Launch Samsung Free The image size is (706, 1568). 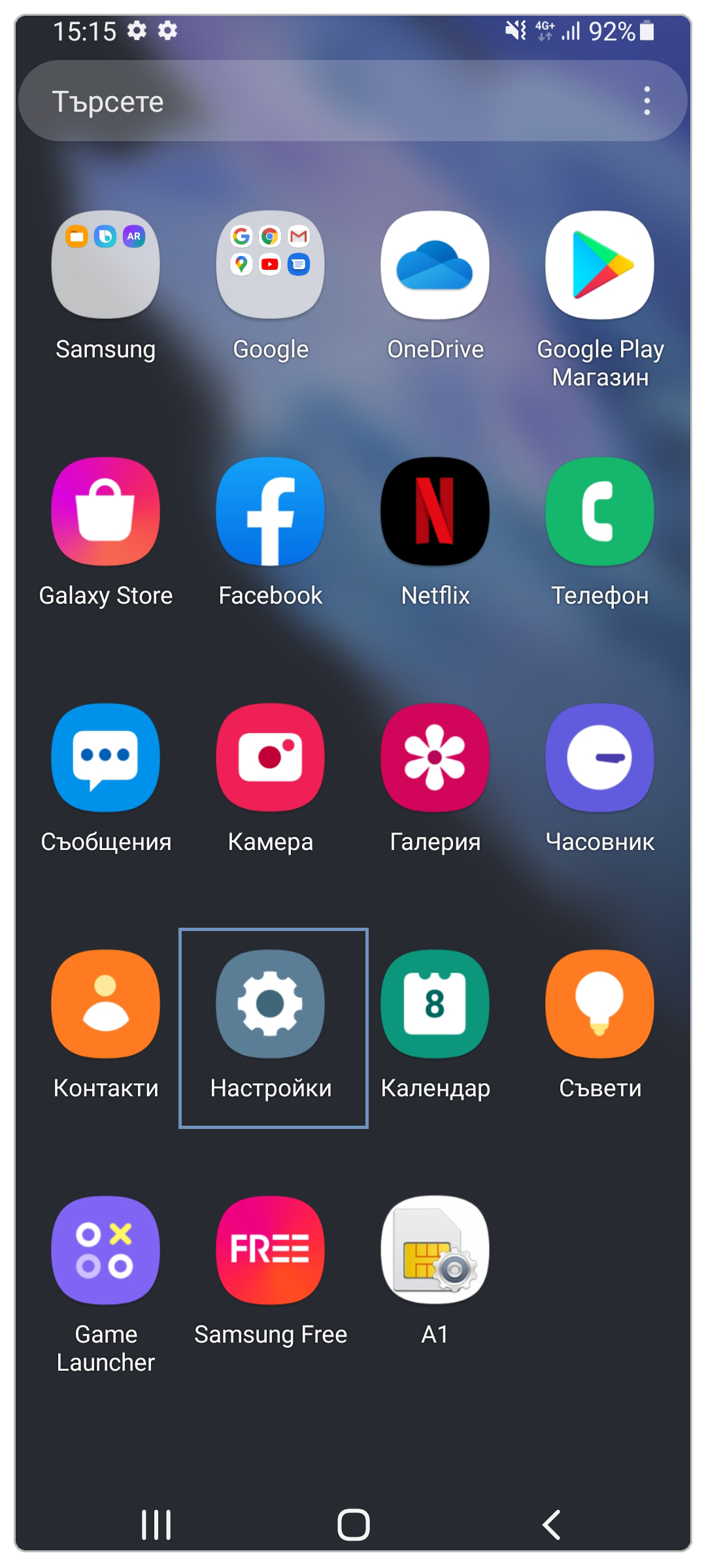(270, 1250)
